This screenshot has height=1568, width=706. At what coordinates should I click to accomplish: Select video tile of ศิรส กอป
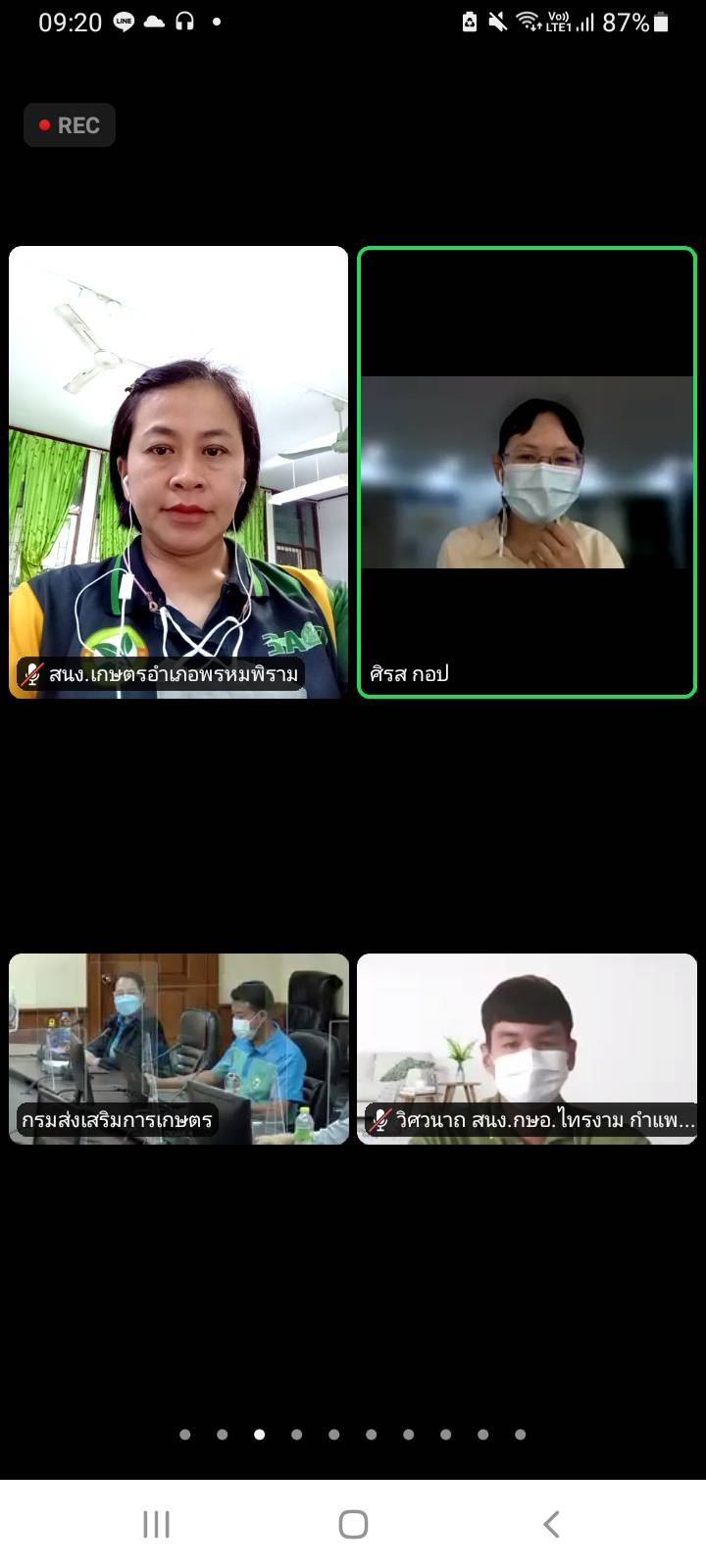point(527,471)
